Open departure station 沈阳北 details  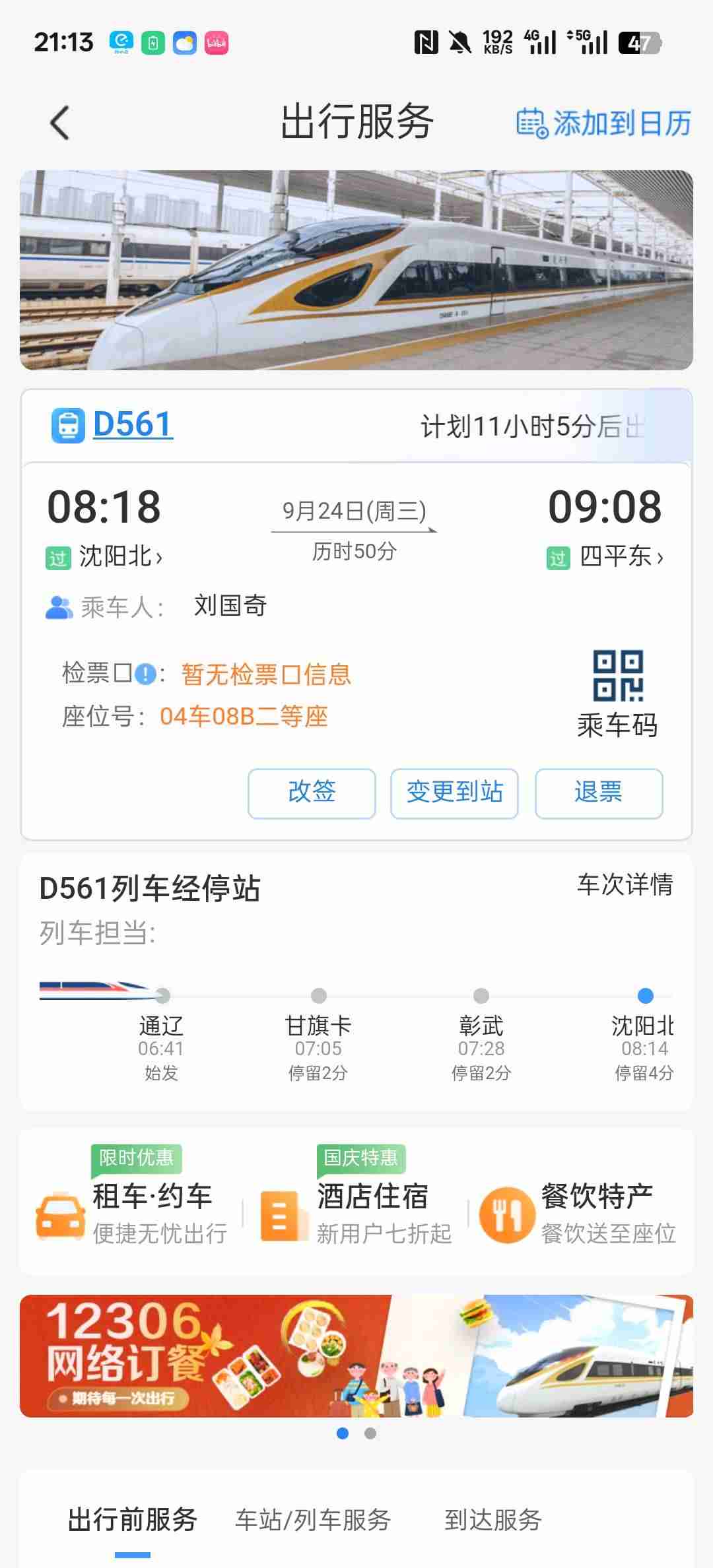click(120, 557)
